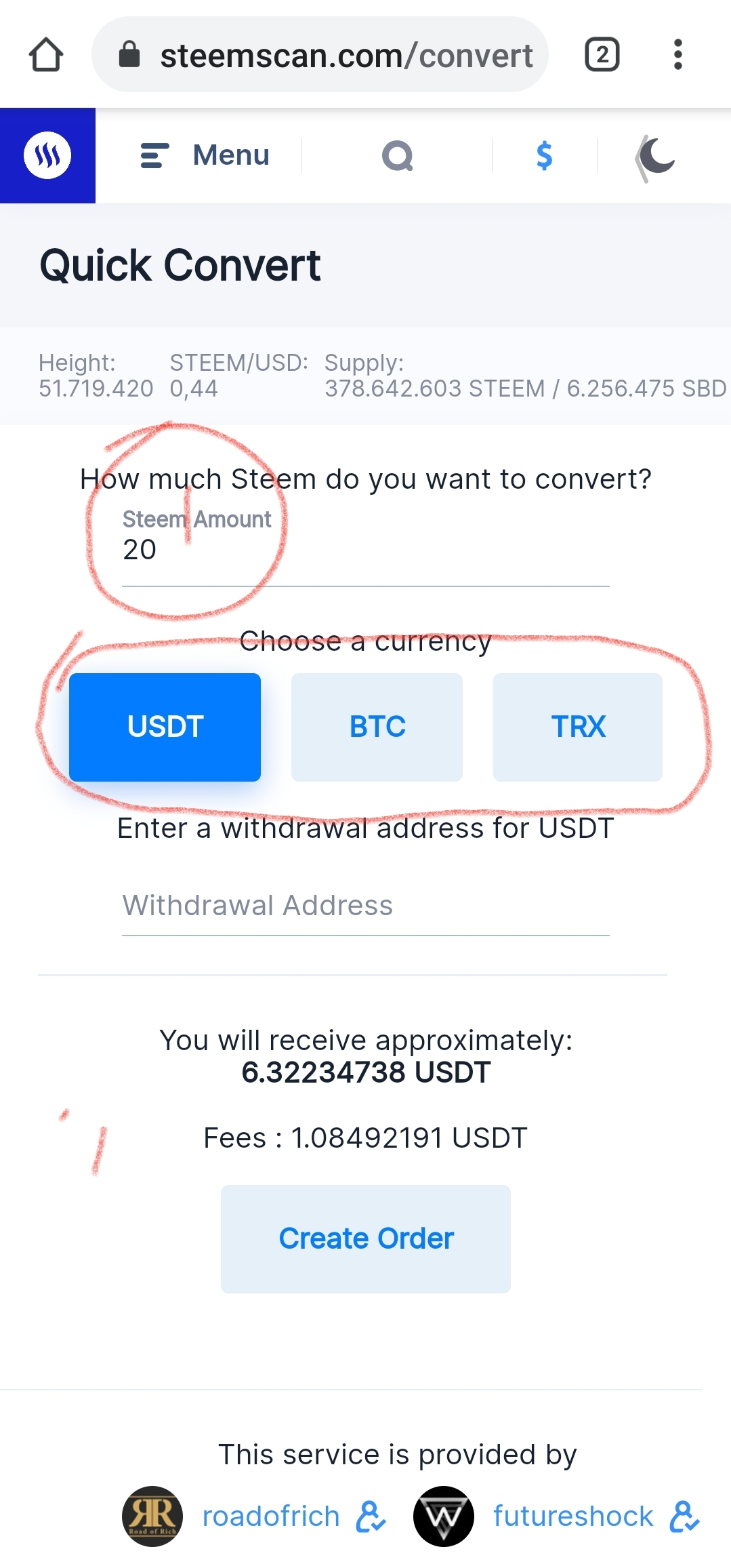The height and width of the screenshot is (1568, 731).
Task: Tap the dollar currency icon
Action: coord(544,156)
